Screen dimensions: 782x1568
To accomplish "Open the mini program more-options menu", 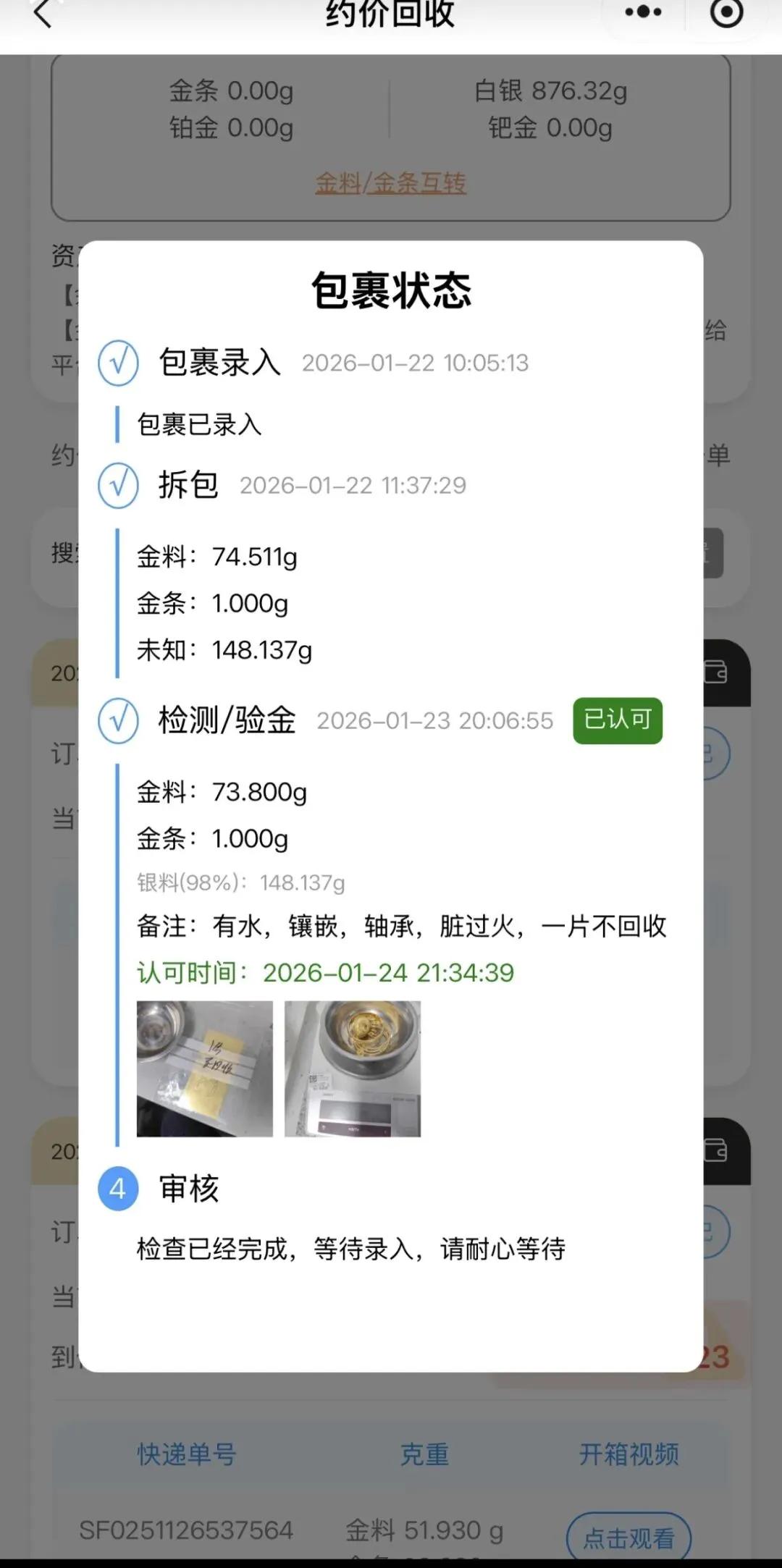I will pyautogui.click(x=643, y=12).
